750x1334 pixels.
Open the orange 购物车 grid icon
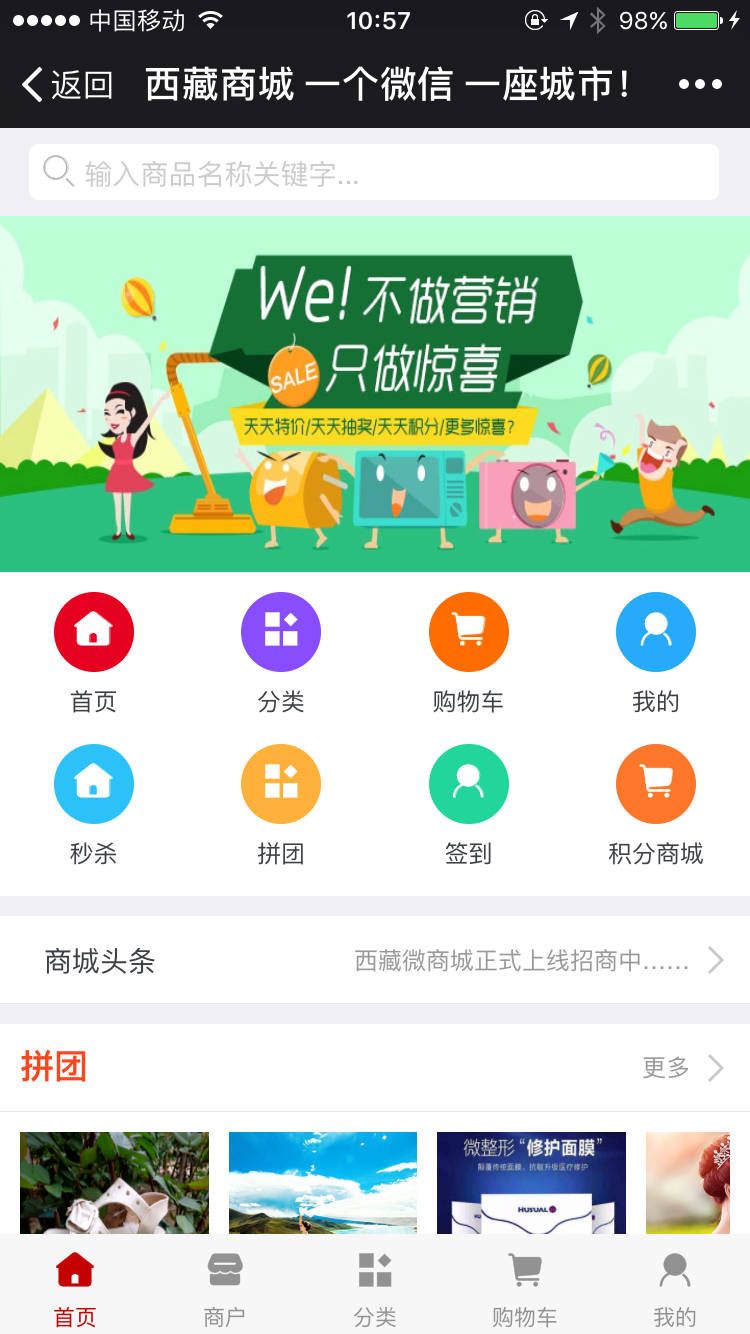coord(468,632)
